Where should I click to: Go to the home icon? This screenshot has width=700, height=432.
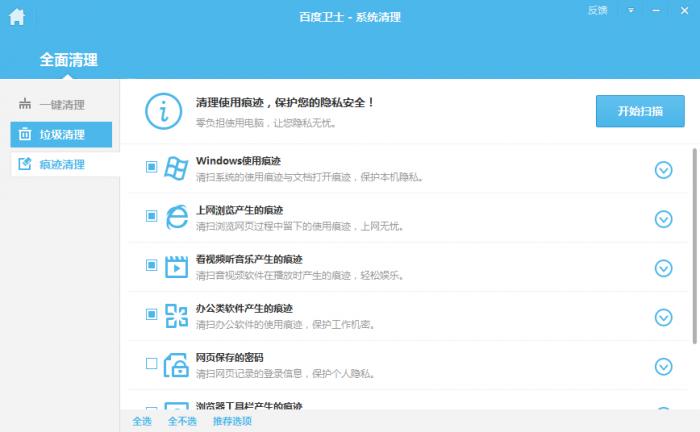[x=17, y=16]
